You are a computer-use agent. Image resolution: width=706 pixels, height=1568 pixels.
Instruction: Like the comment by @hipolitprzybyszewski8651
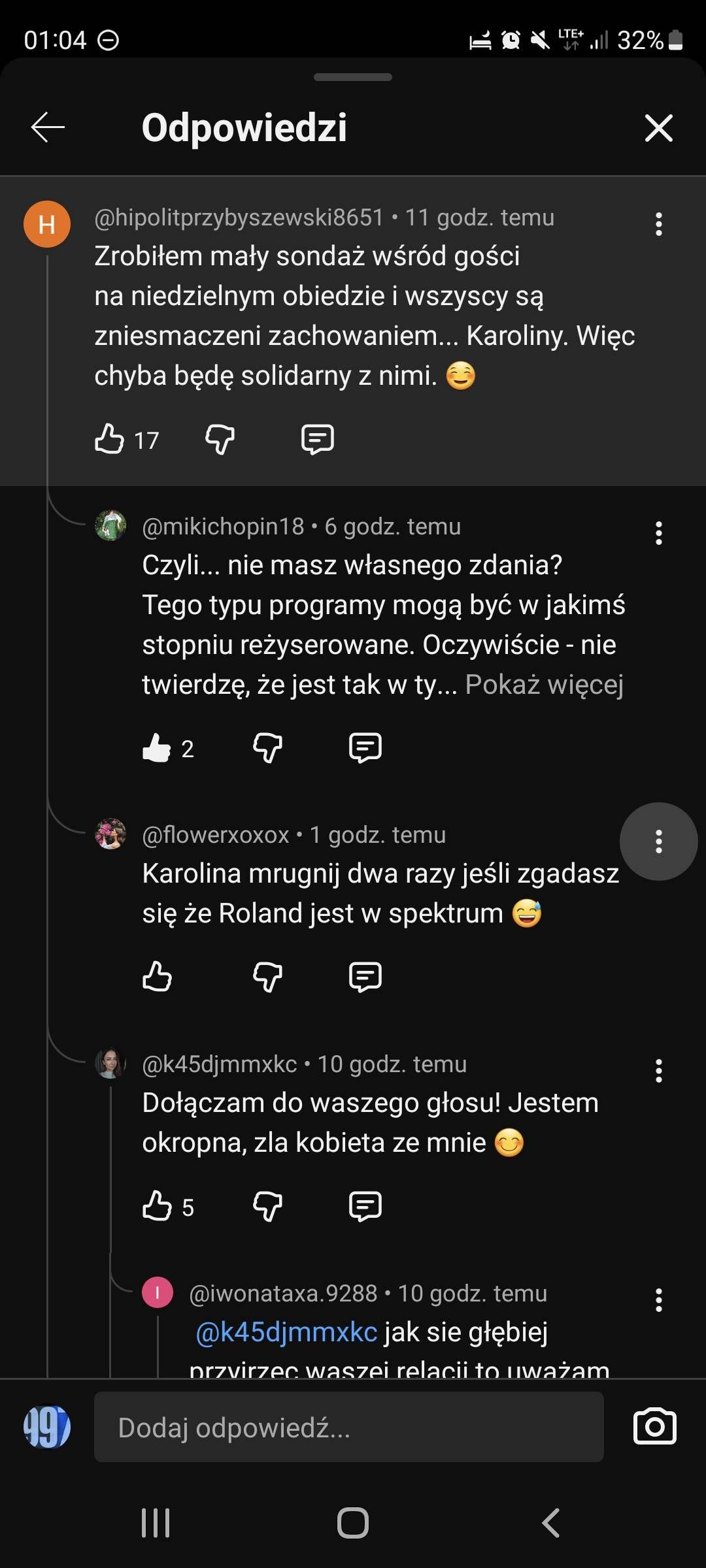[109, 439]
